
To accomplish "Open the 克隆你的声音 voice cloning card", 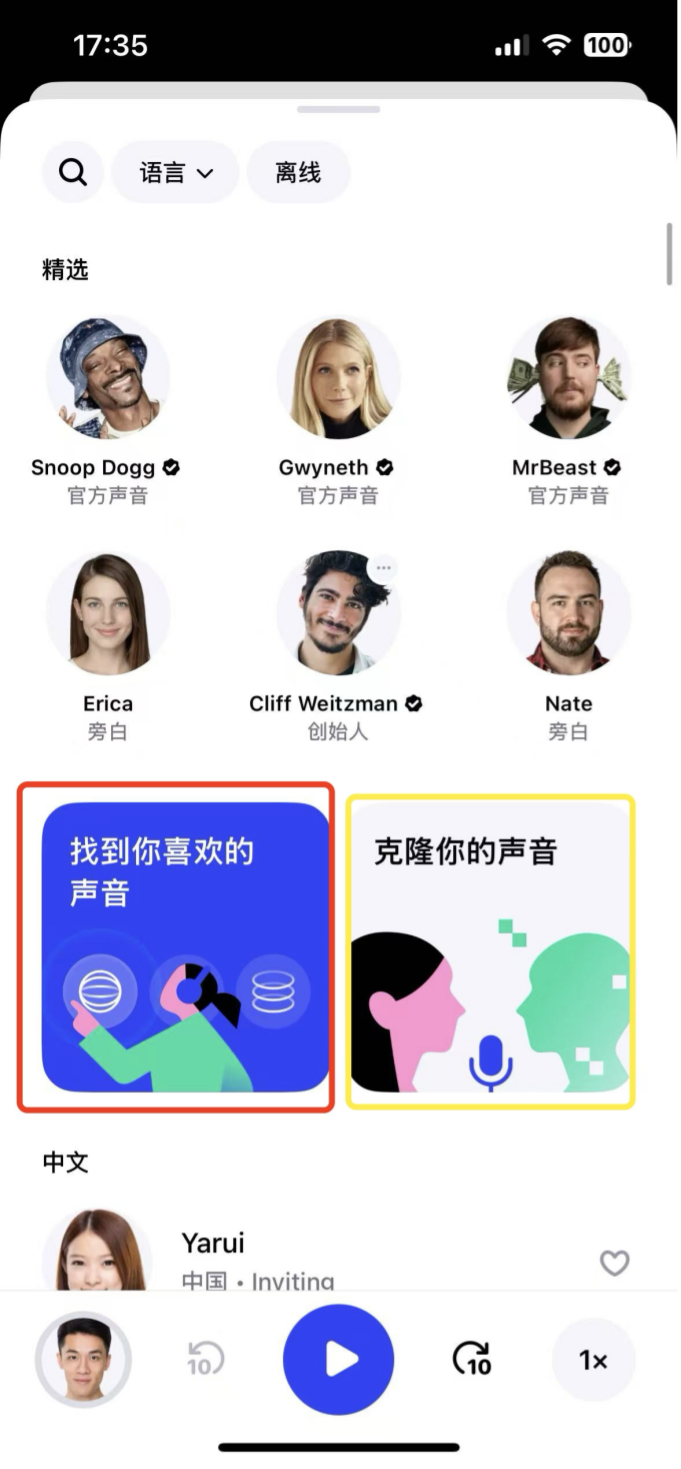I will [490, 951].
